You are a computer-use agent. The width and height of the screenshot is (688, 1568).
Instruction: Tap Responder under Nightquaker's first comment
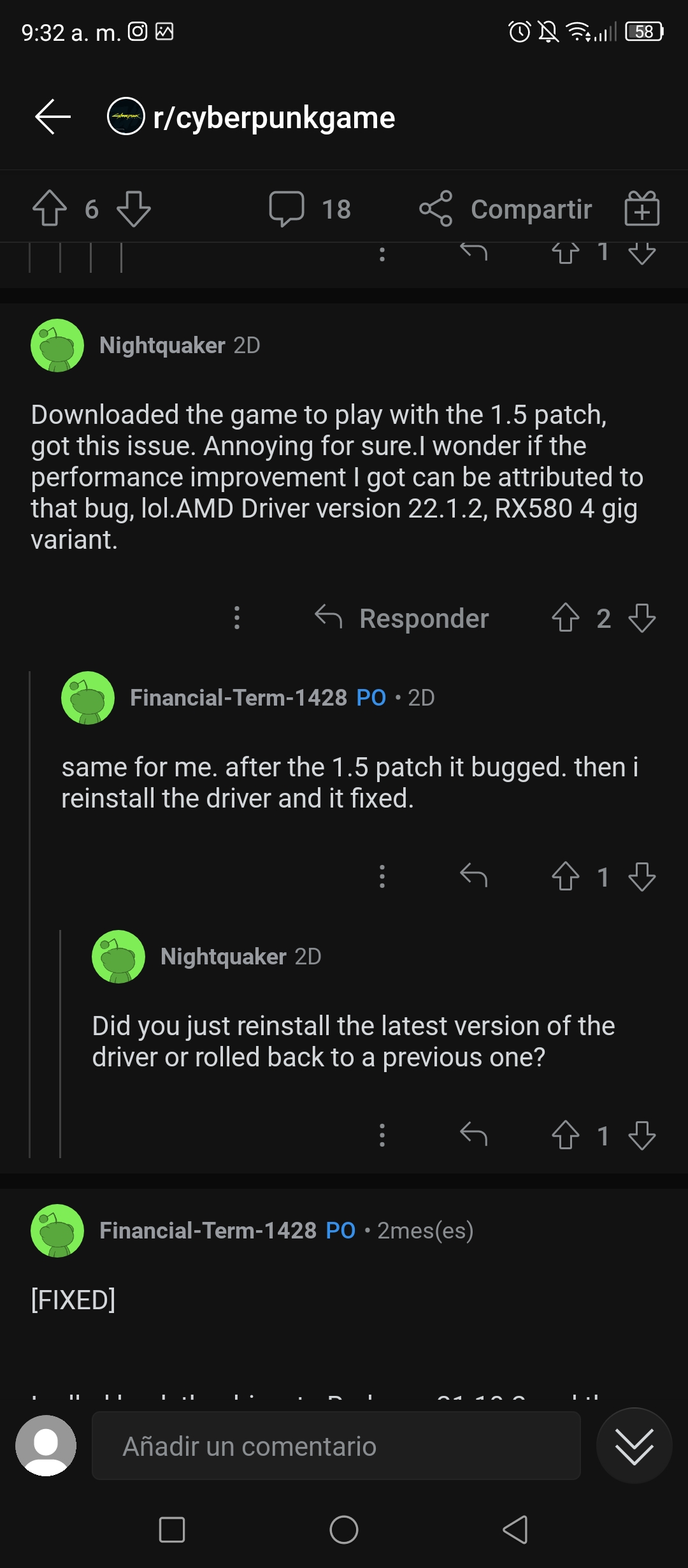coord(402,618)
